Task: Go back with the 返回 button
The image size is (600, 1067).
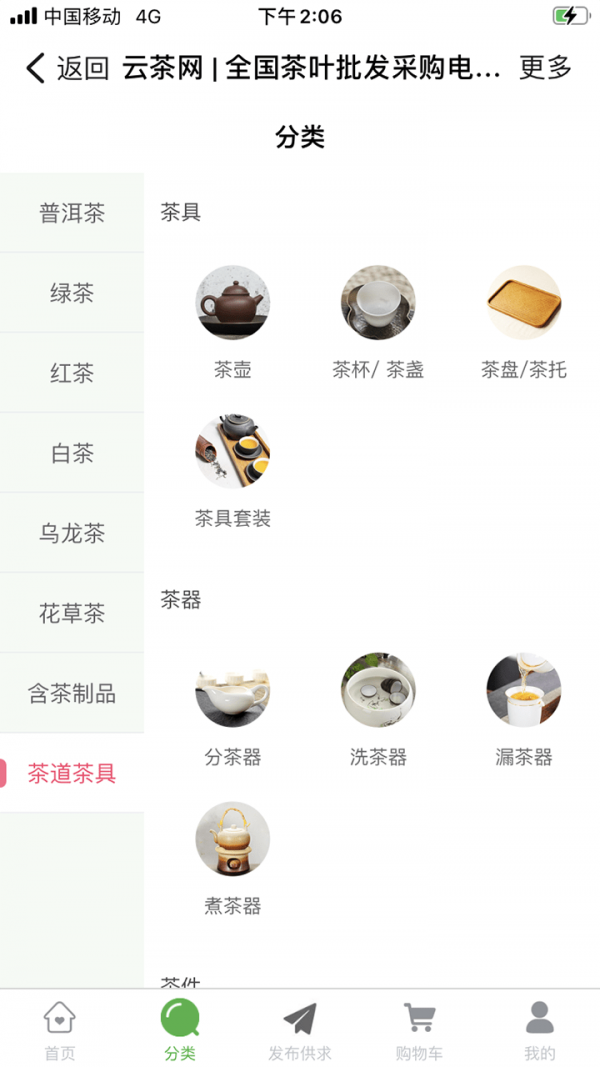Action: coord(67,68)
